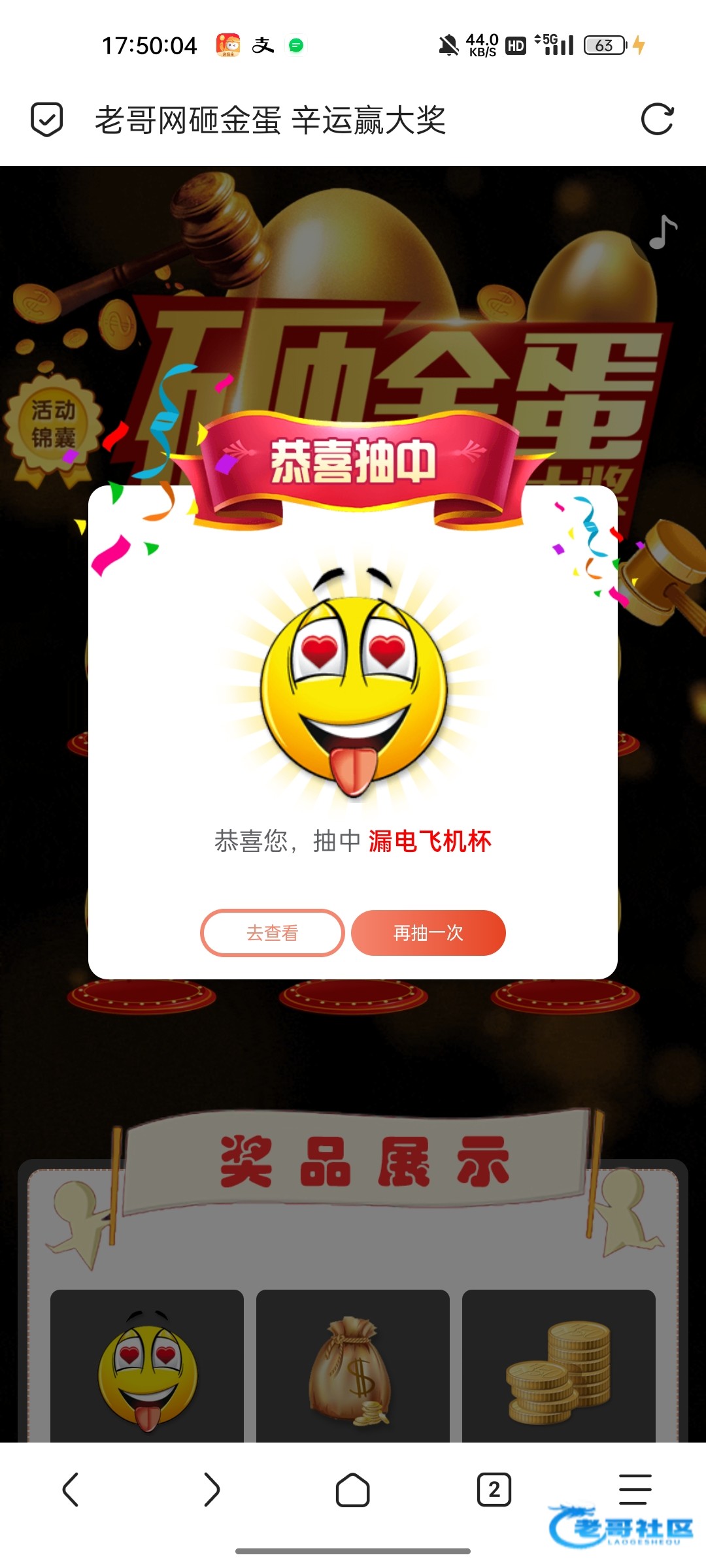Go back to the previous page
Image resolution: width=706 pixels, height=1568 pixels.
click(x=71, y=1490)
